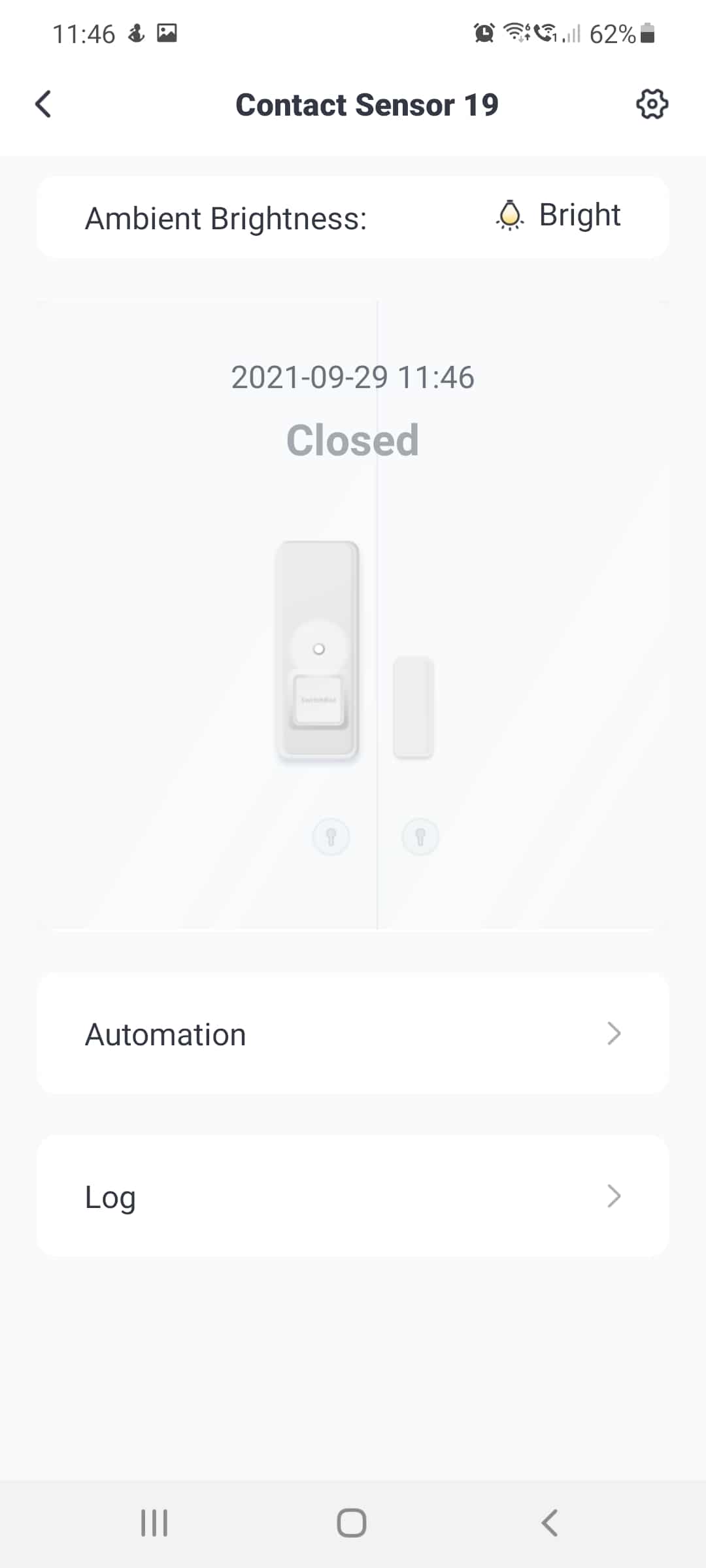
Task: Open the settings gear icon
Action: (x=652, y=104)
